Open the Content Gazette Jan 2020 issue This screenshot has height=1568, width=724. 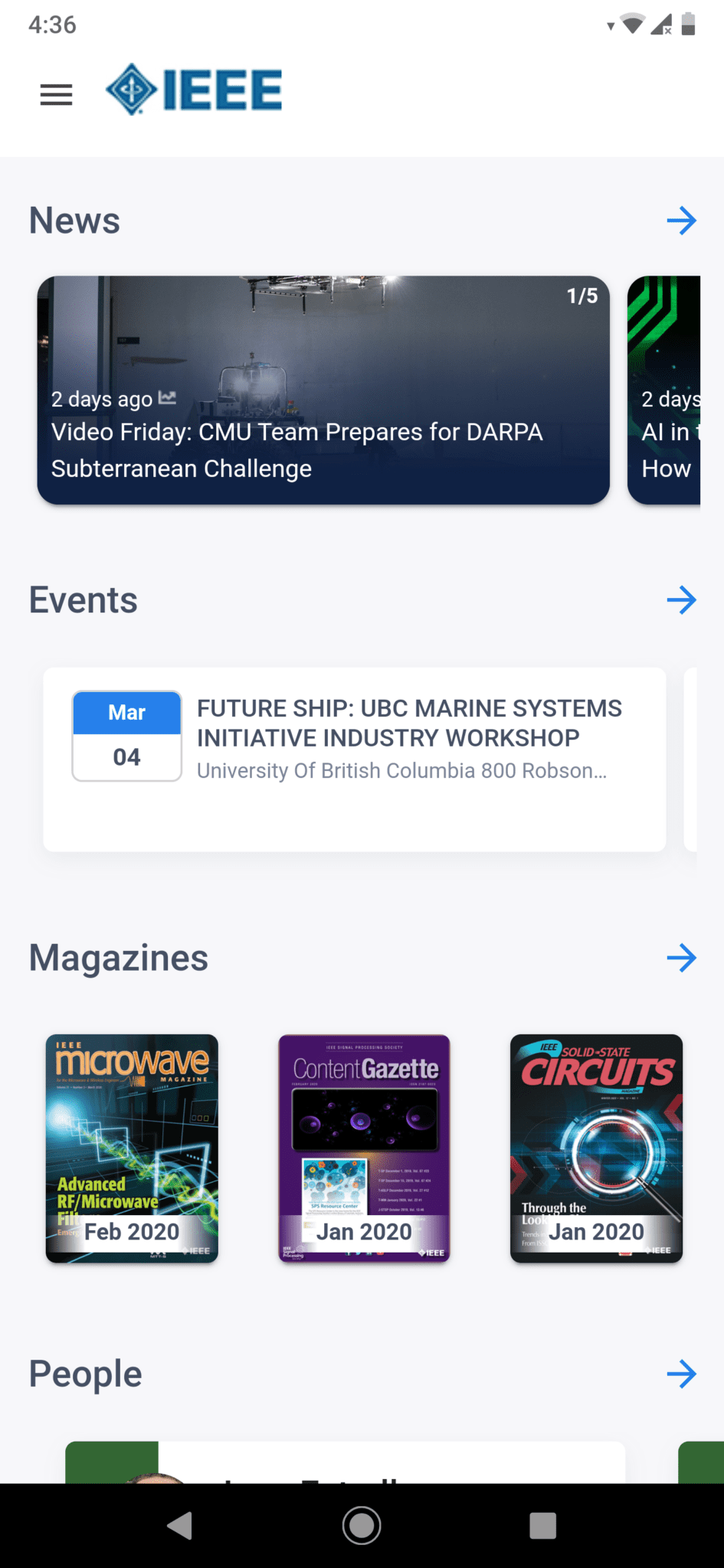pyautogui.click(x=364, y=1148)
